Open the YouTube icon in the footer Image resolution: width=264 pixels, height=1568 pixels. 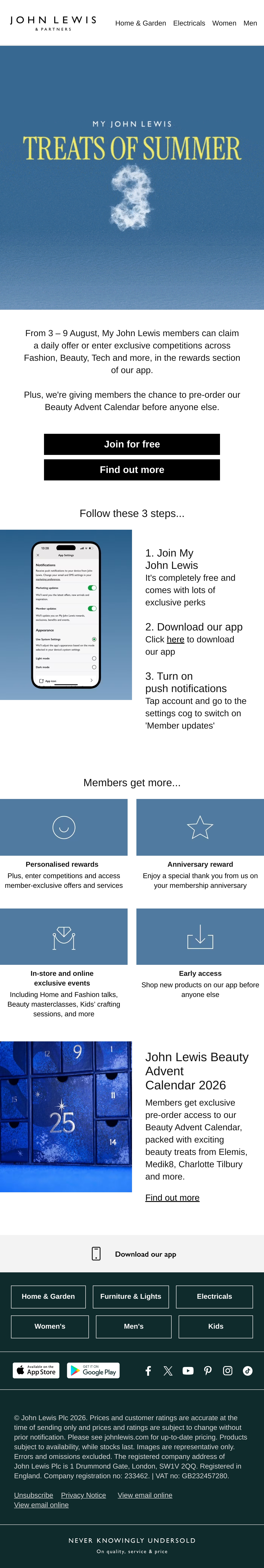tap(188, 1371)
